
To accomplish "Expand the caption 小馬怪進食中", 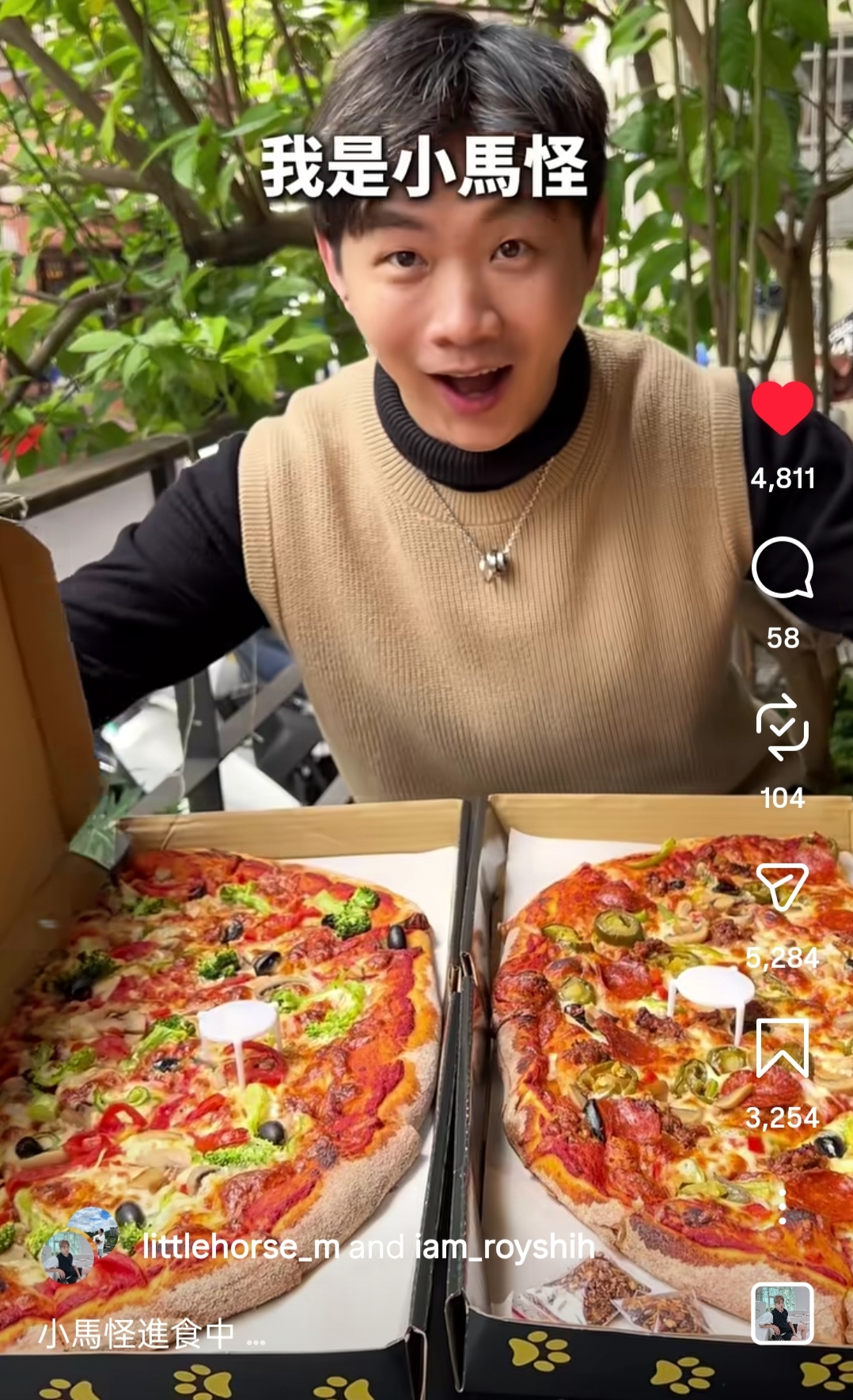I will click(150, 1335).
